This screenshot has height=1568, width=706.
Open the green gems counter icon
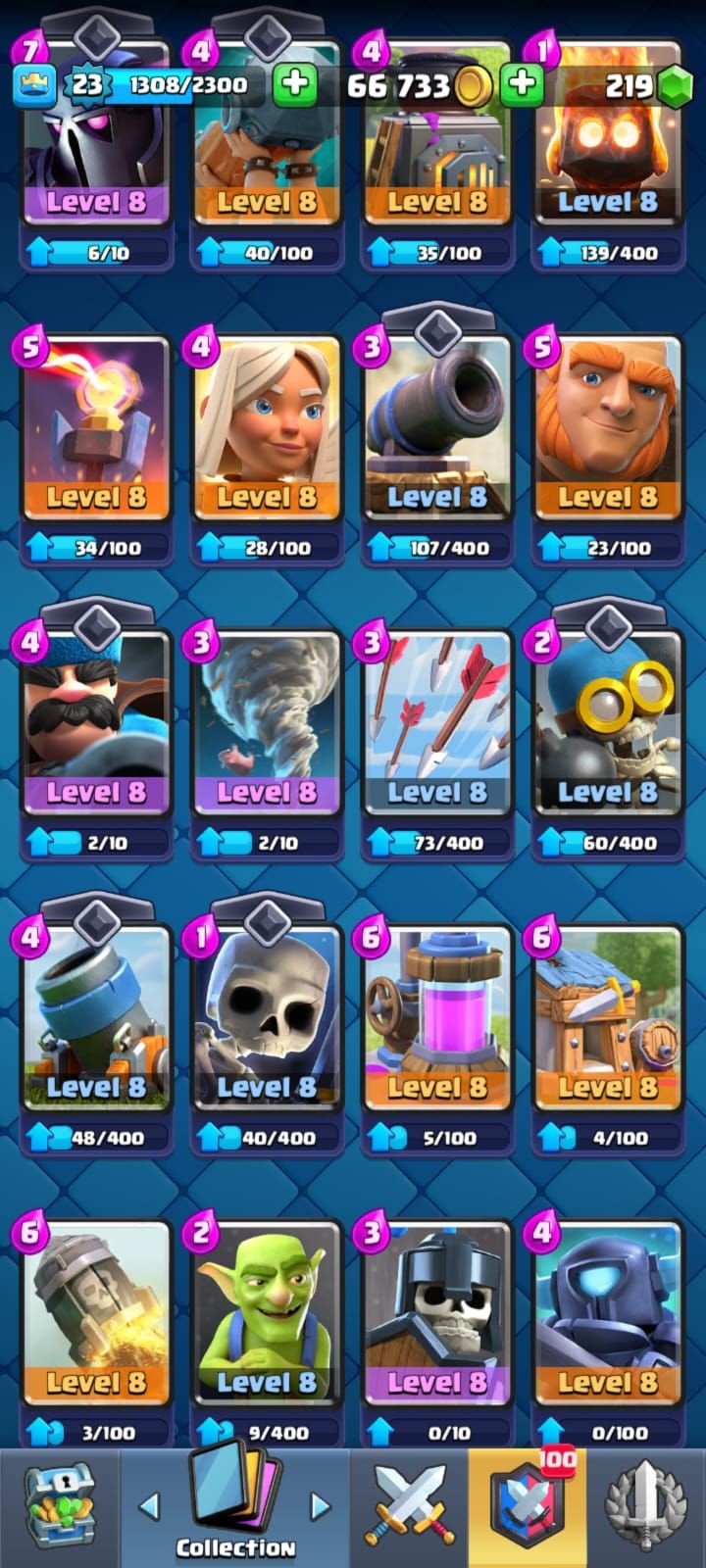pyautogui.click(x=673, y=86)
